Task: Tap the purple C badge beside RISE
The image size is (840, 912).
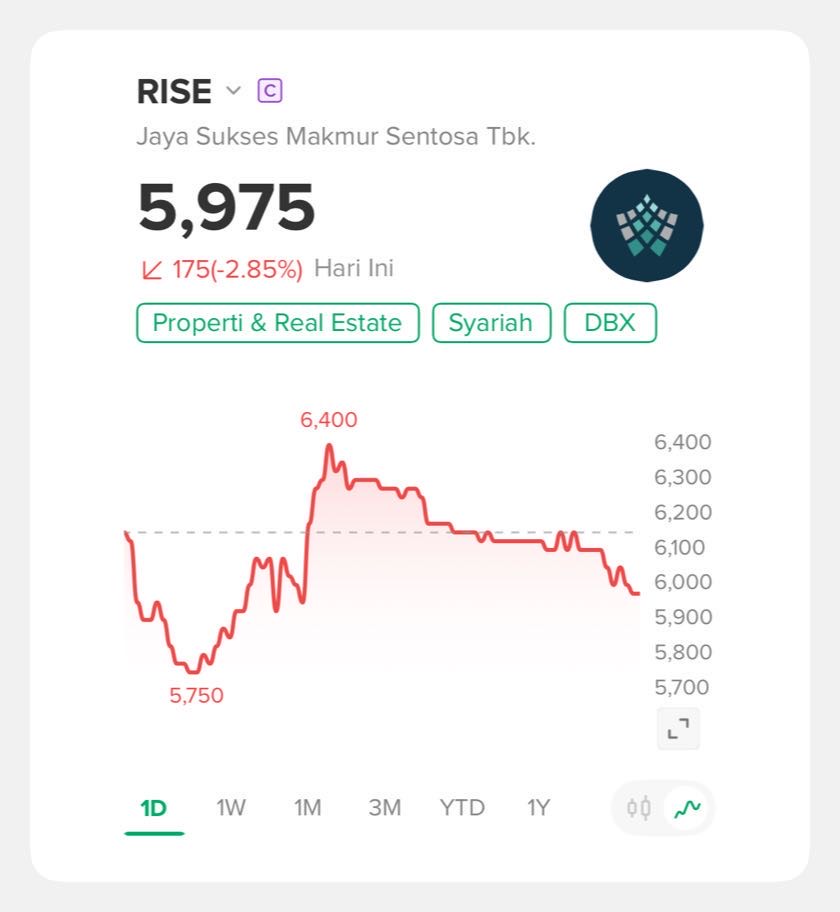Action: tap(270, 91)
